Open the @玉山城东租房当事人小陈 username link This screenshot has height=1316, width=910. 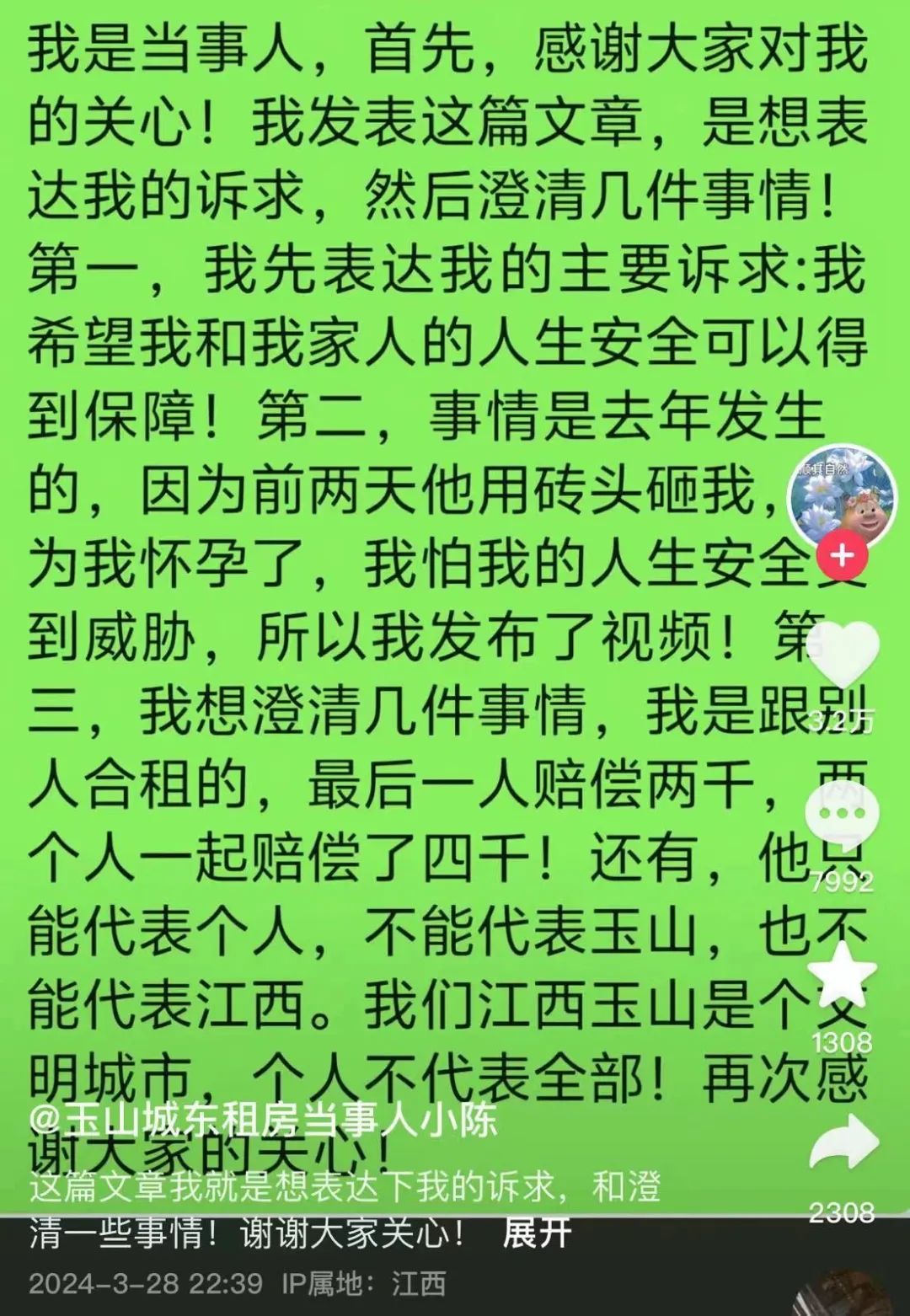pyautogui.click(x=263, y=1120)
